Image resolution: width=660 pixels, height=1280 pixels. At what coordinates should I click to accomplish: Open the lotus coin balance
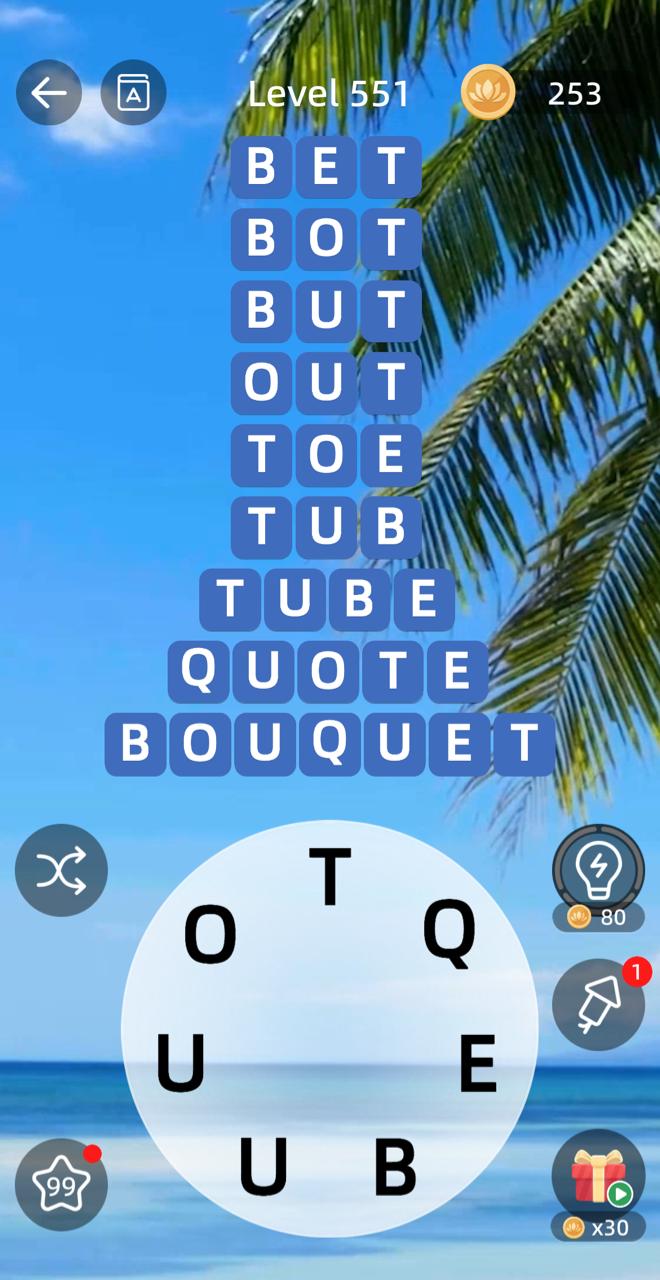point(488,93)
